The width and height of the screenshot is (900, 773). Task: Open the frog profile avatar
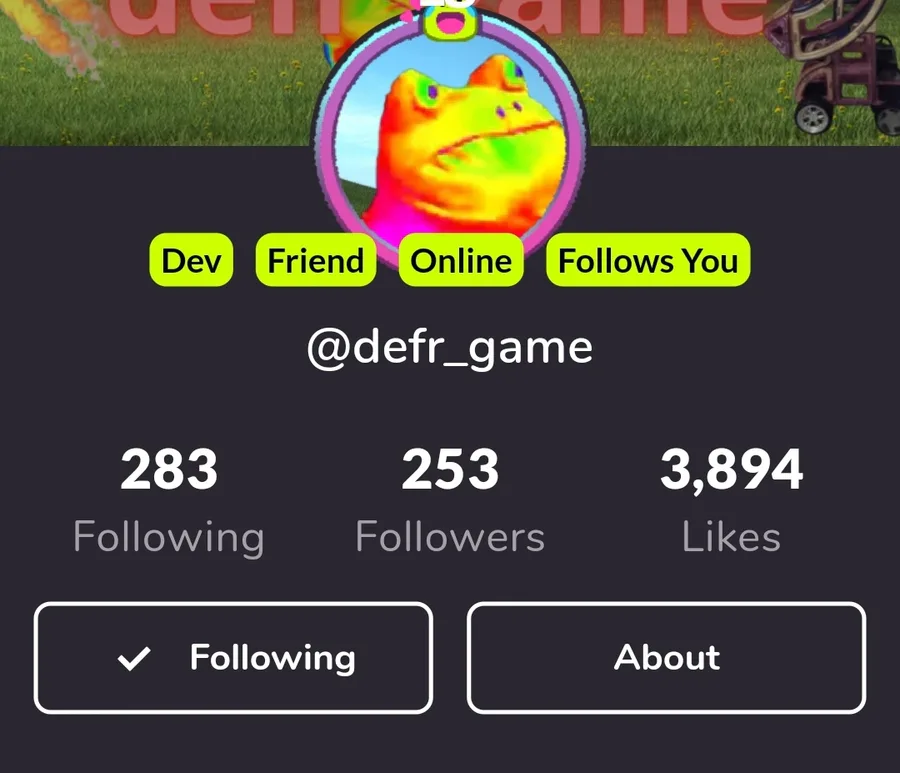click(x=449, y=140)
